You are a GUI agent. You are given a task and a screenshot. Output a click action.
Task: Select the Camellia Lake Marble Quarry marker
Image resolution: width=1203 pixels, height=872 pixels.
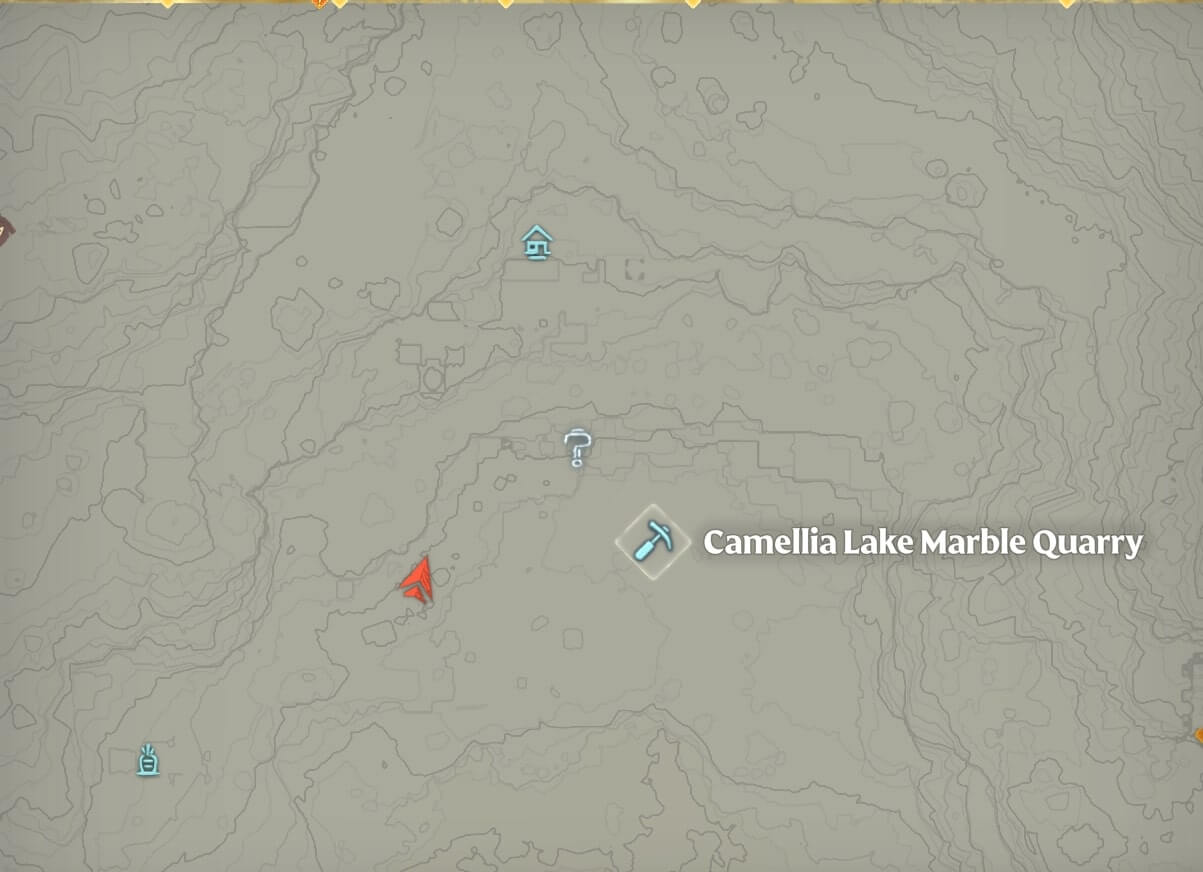(x=653, y=543)
